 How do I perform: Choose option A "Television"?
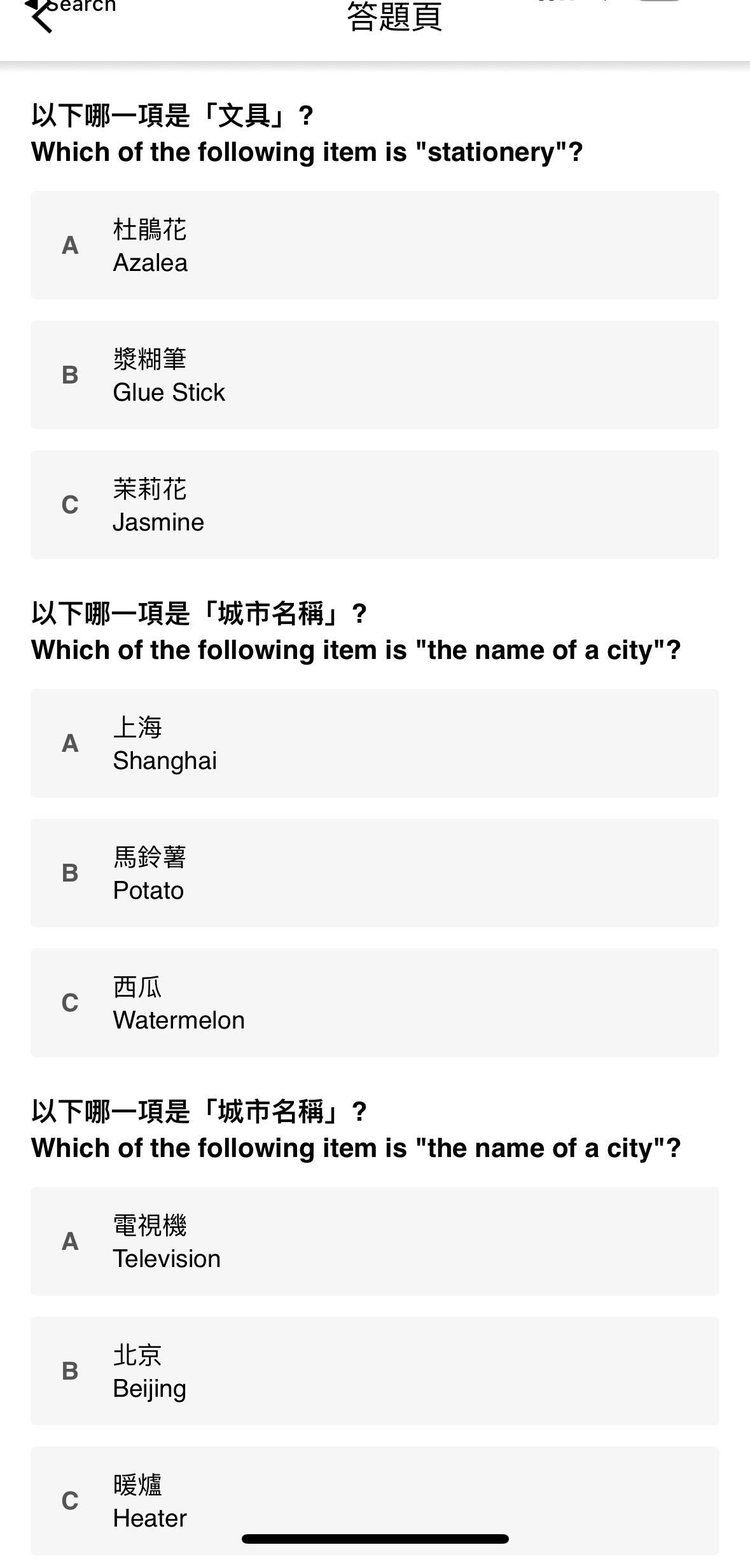375,1240
